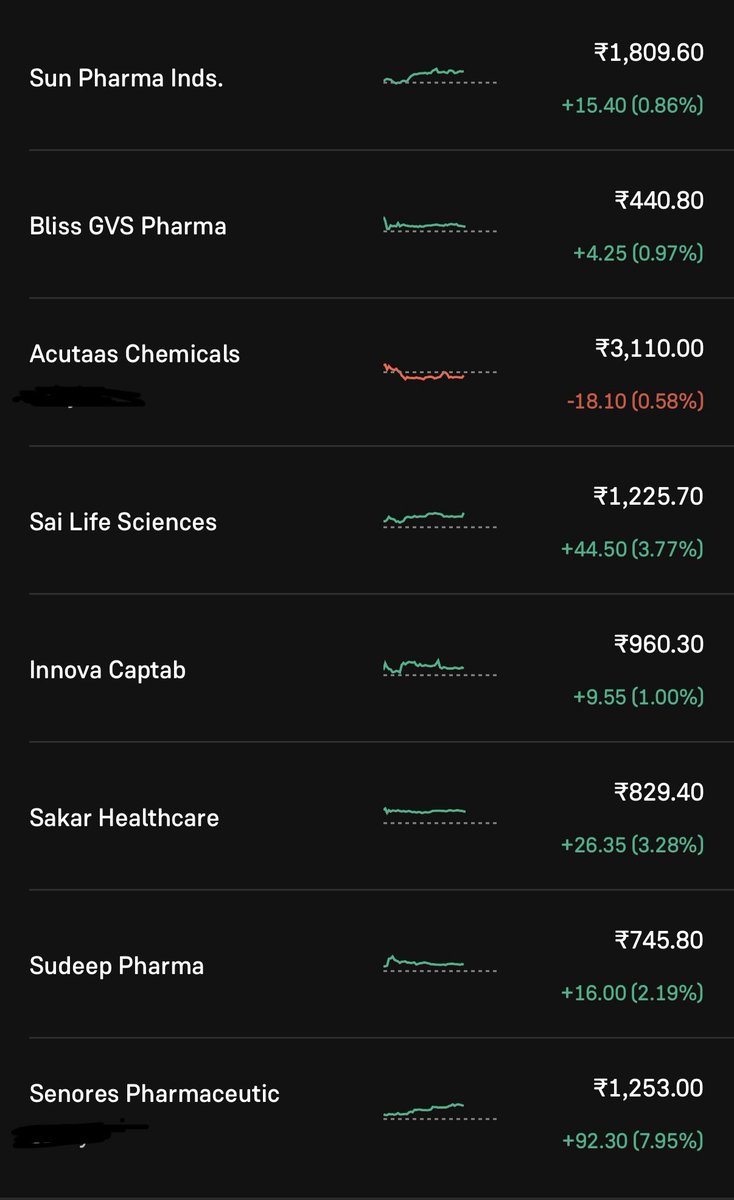734x1200 pixels.
Task: View the Senores Pharmaceutic stock row
Action: coord(367,1113)
